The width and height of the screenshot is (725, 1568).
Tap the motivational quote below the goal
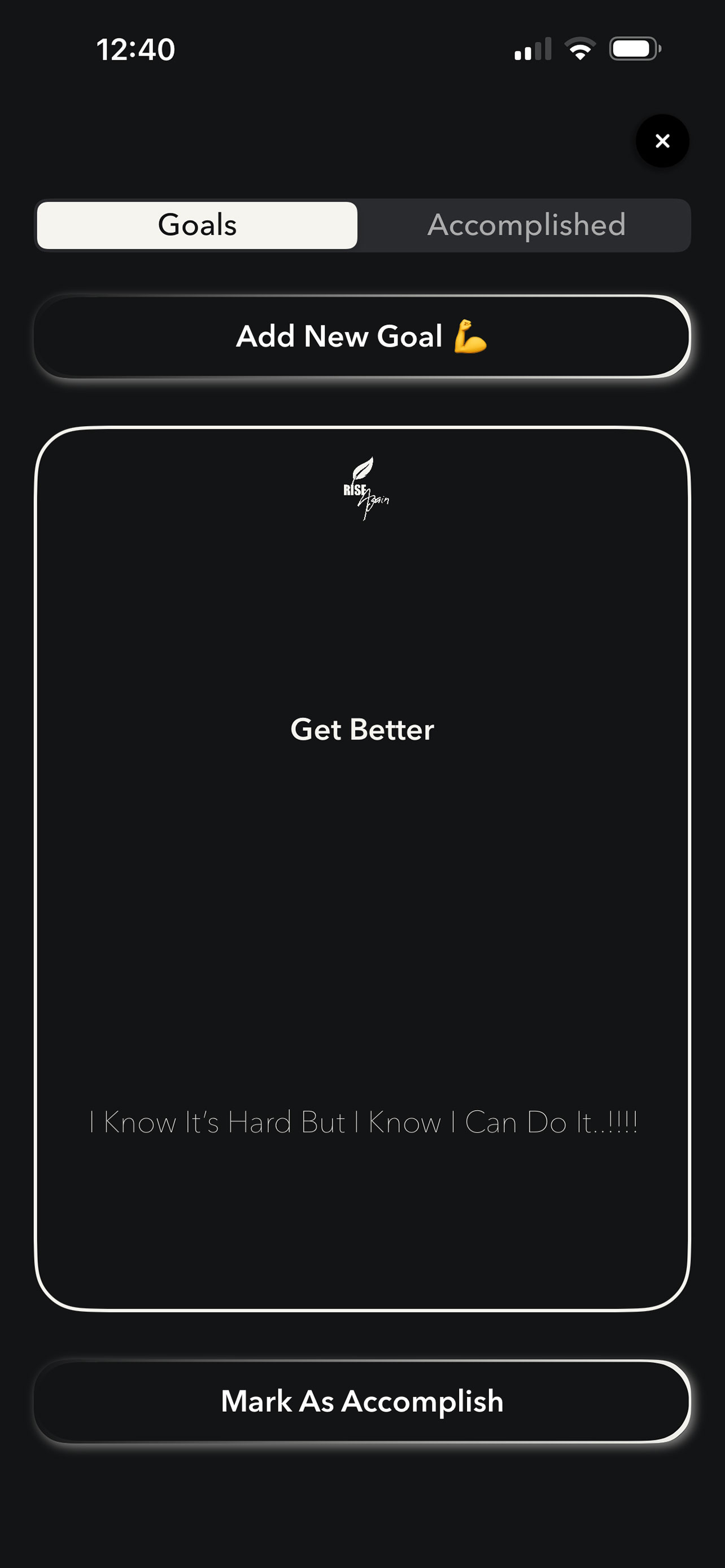tap(364, 1122)
